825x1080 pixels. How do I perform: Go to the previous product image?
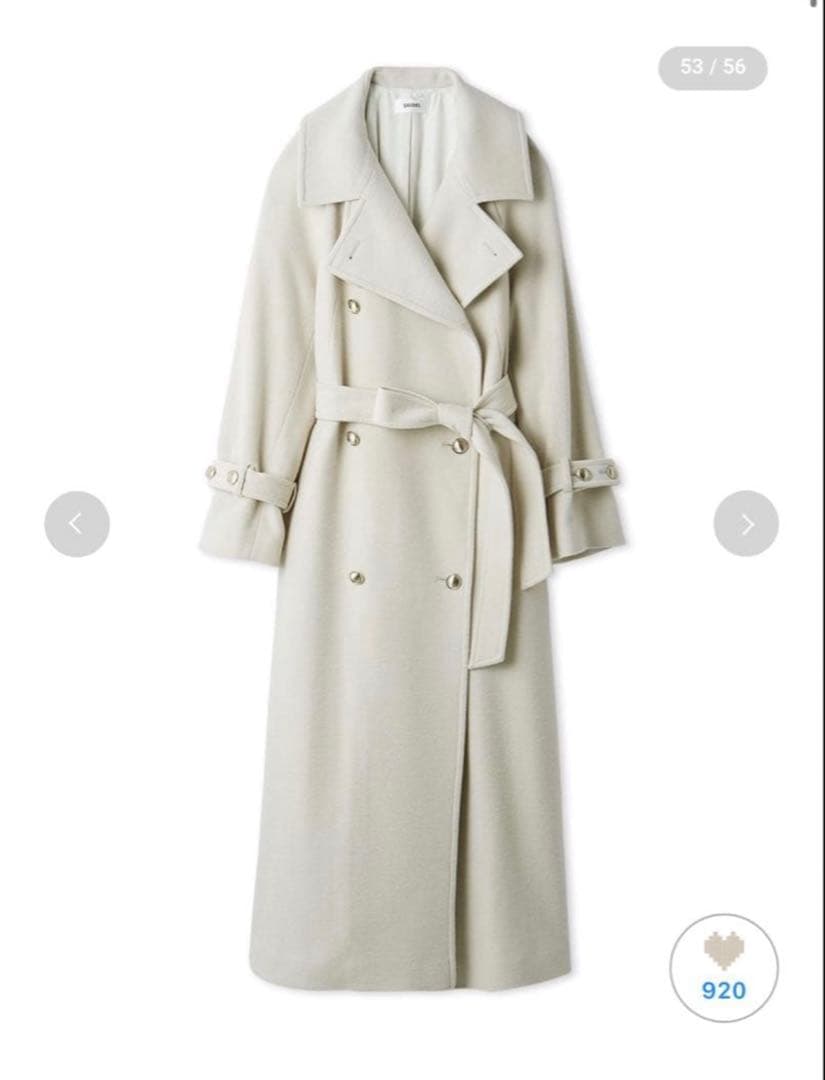tap(77, 524)
